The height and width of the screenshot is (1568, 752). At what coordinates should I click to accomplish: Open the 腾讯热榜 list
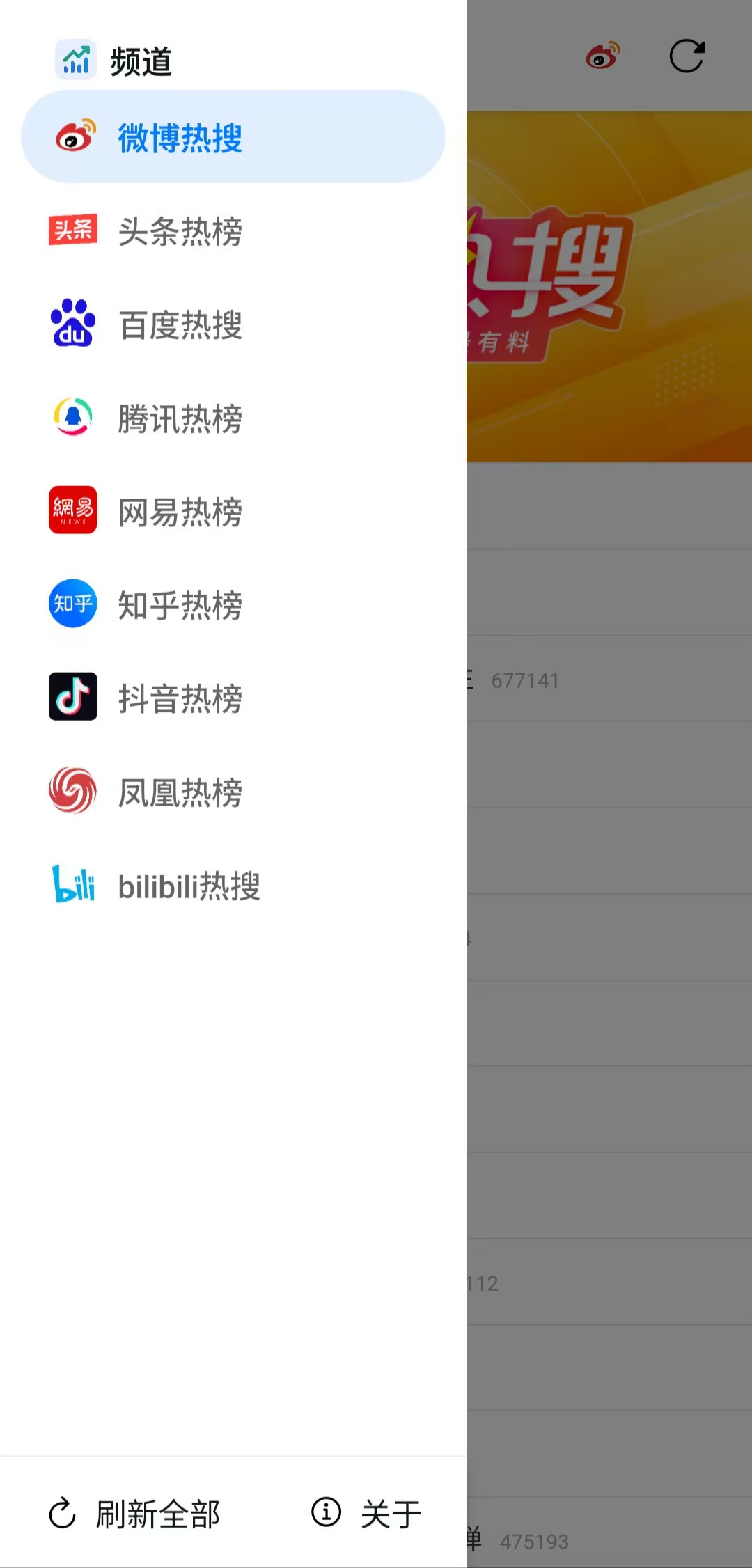180,417
